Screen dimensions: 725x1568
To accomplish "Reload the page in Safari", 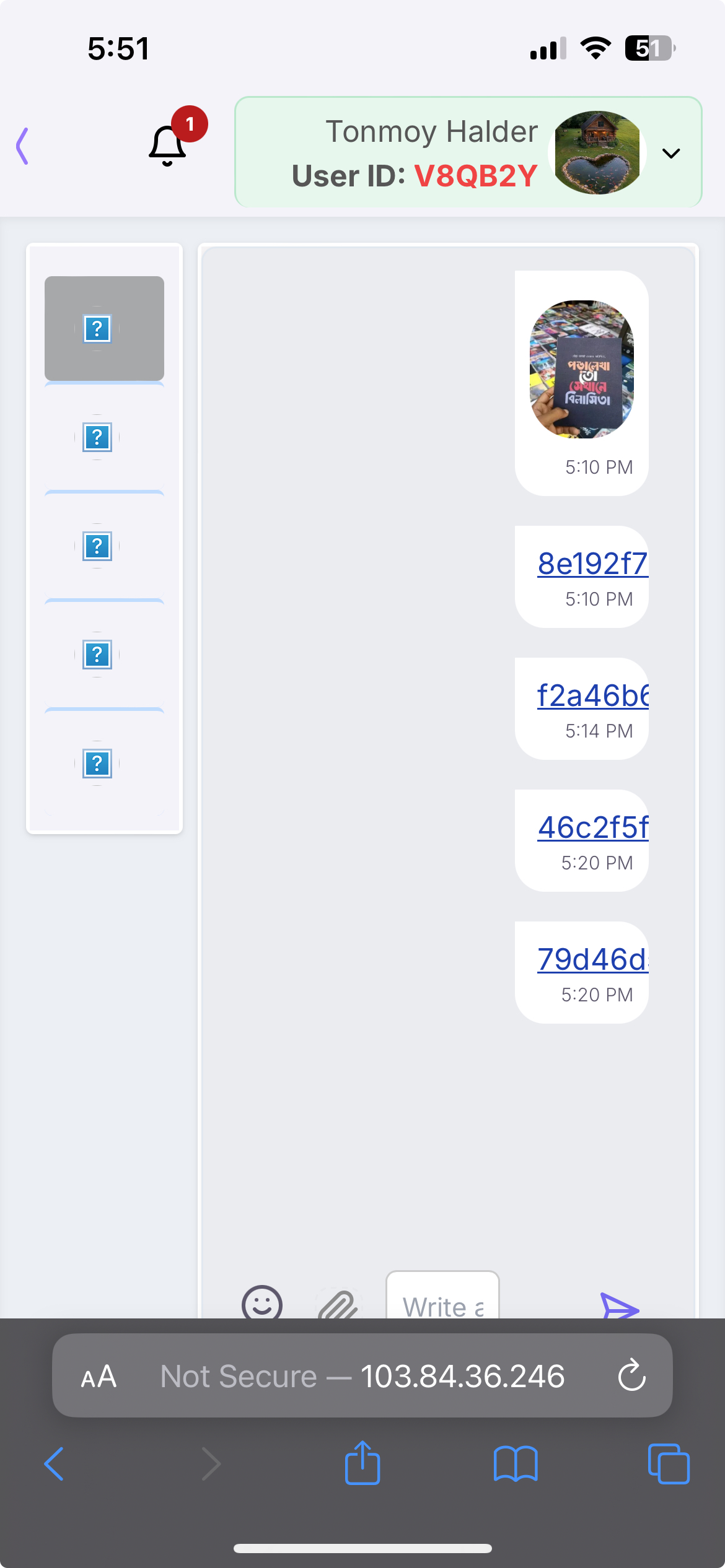I will tap(631, 1375).
